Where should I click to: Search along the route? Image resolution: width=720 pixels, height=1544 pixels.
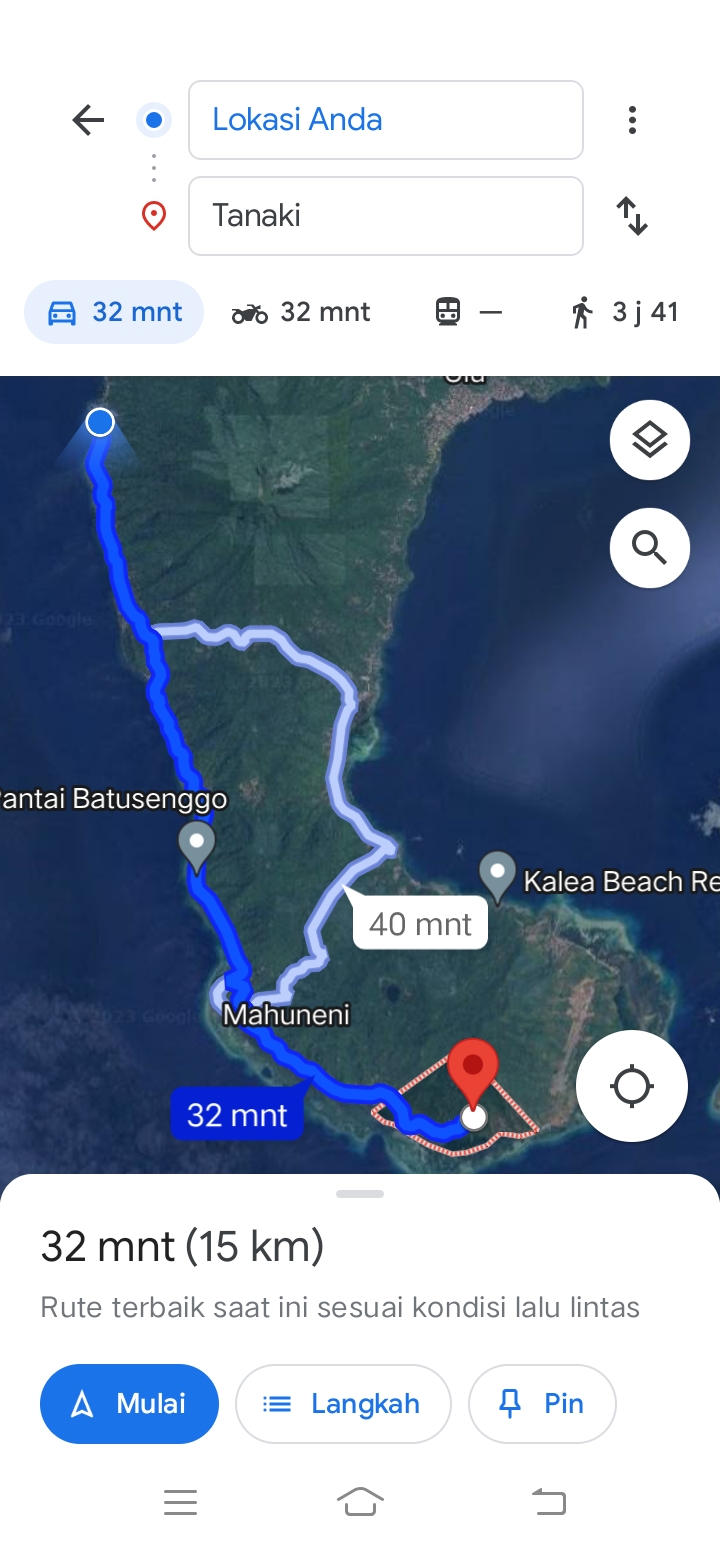pos(650,548)
